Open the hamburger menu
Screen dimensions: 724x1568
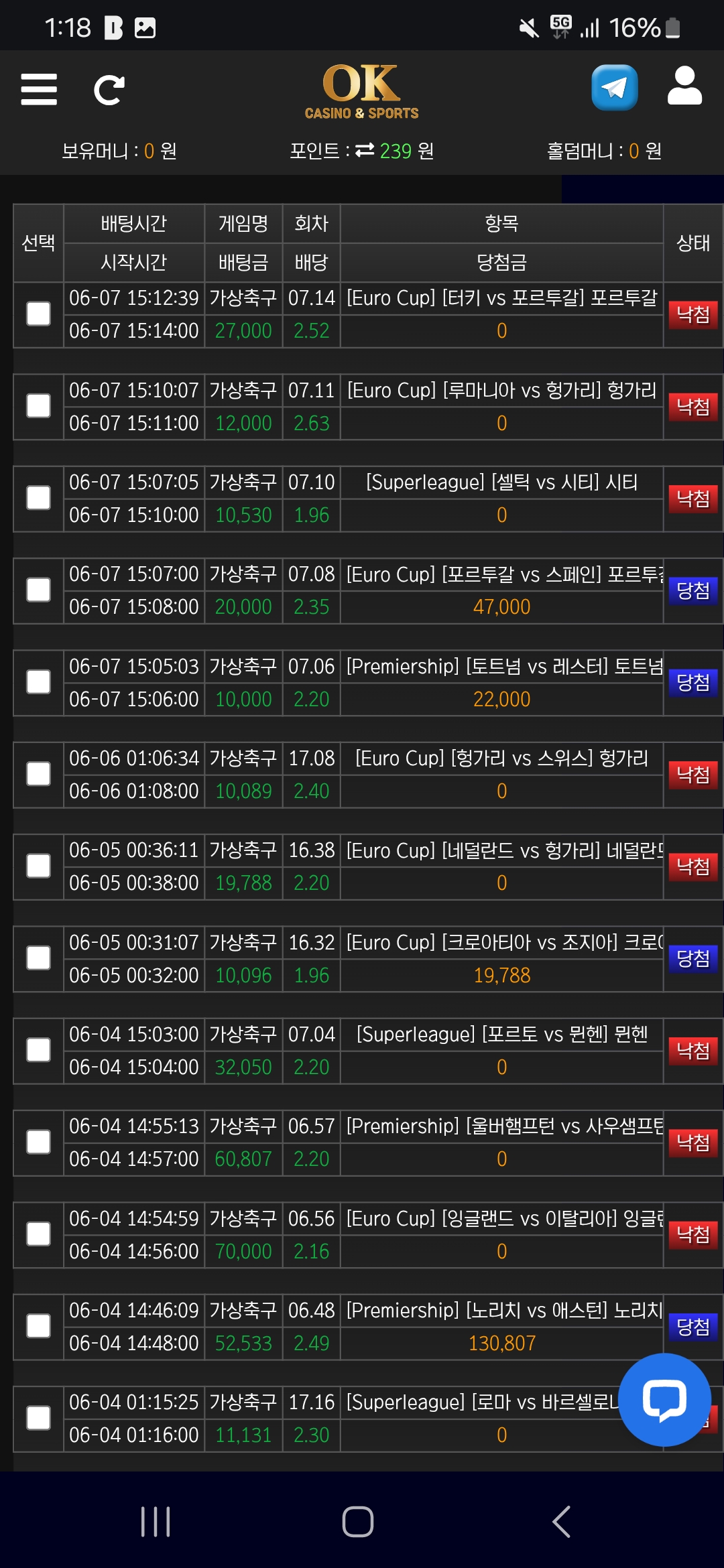click(39, 89)
